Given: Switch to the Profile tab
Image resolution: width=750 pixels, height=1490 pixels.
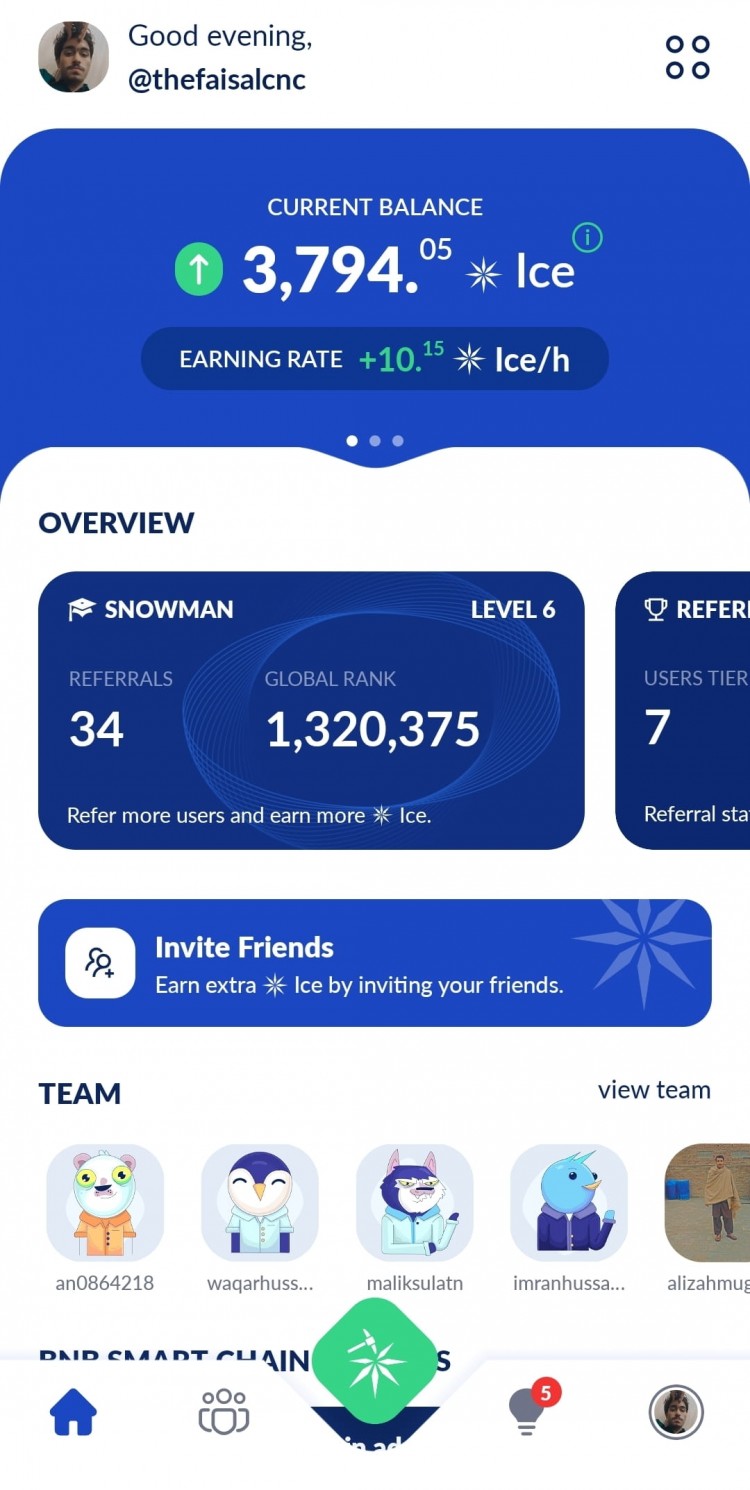Looking at the screenshot, I should pos(676,1412).
